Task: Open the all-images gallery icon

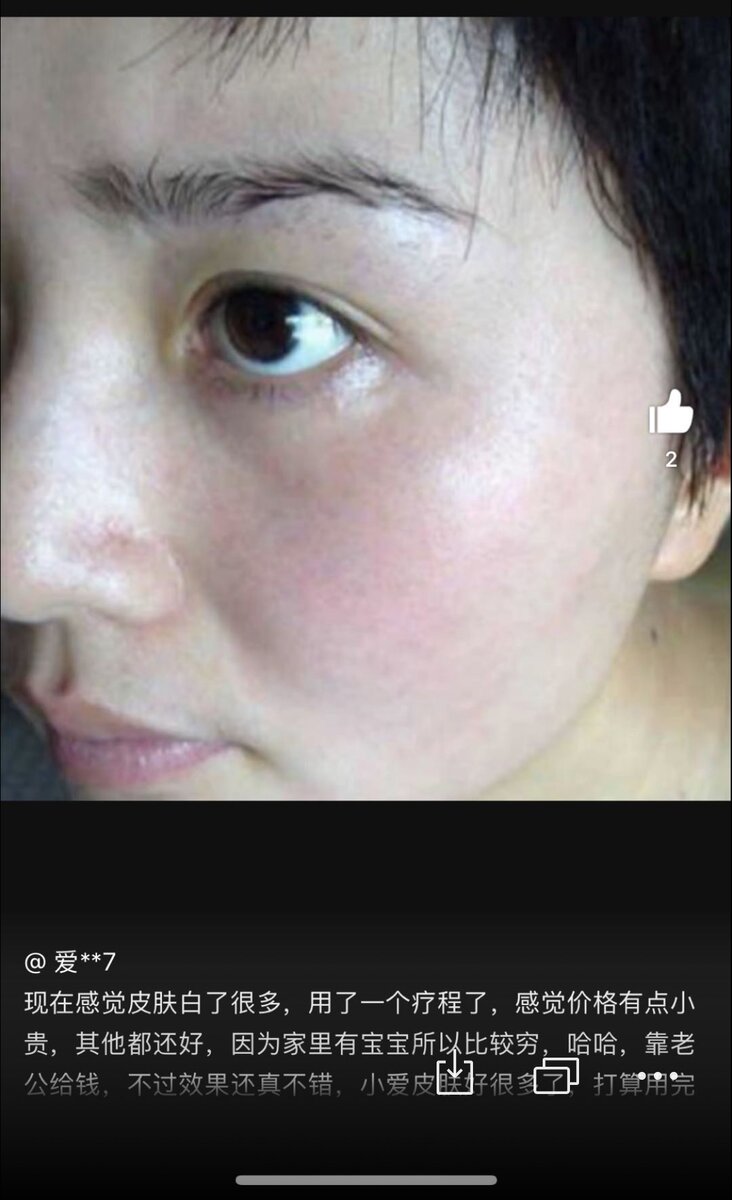Action: (x=556, y=1076)
